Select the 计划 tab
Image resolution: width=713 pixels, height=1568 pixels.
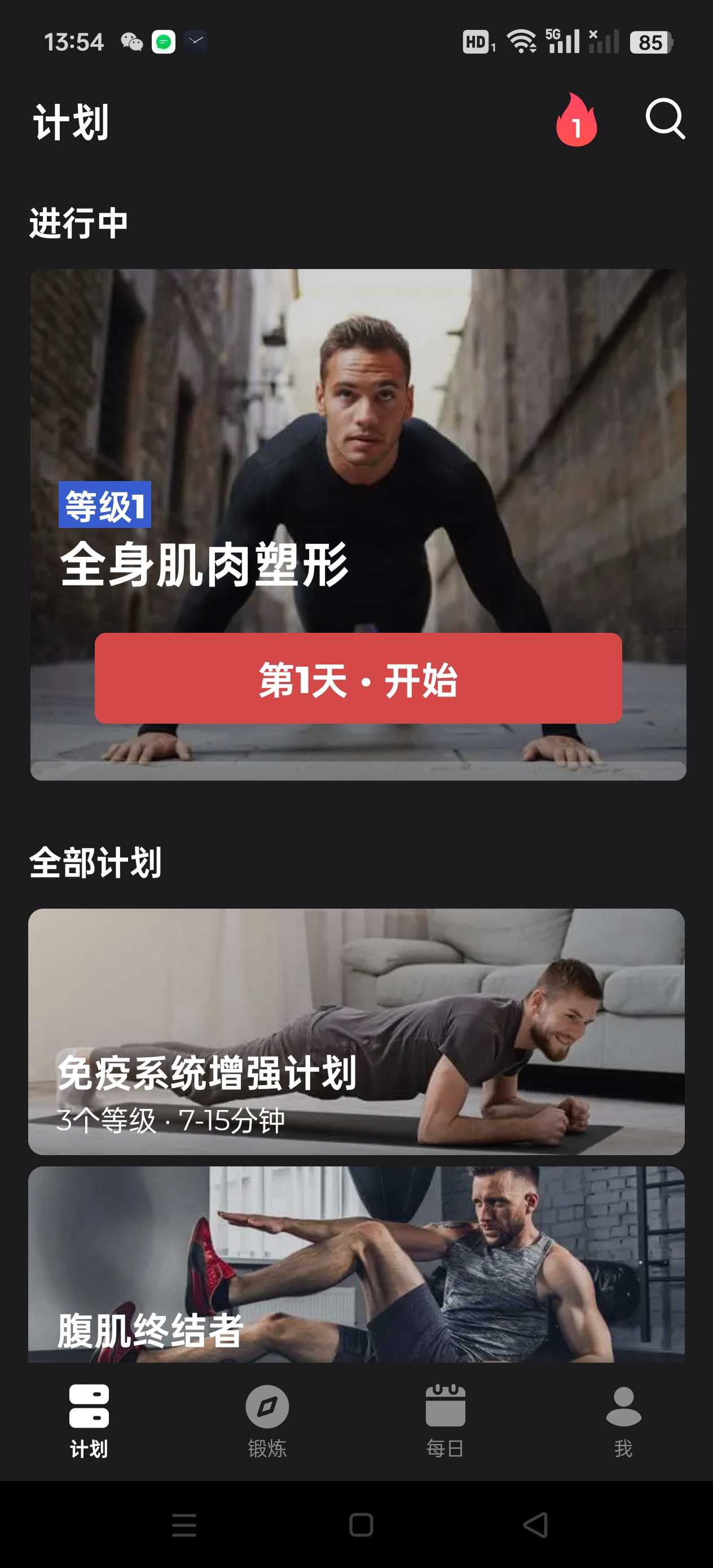89,1421
